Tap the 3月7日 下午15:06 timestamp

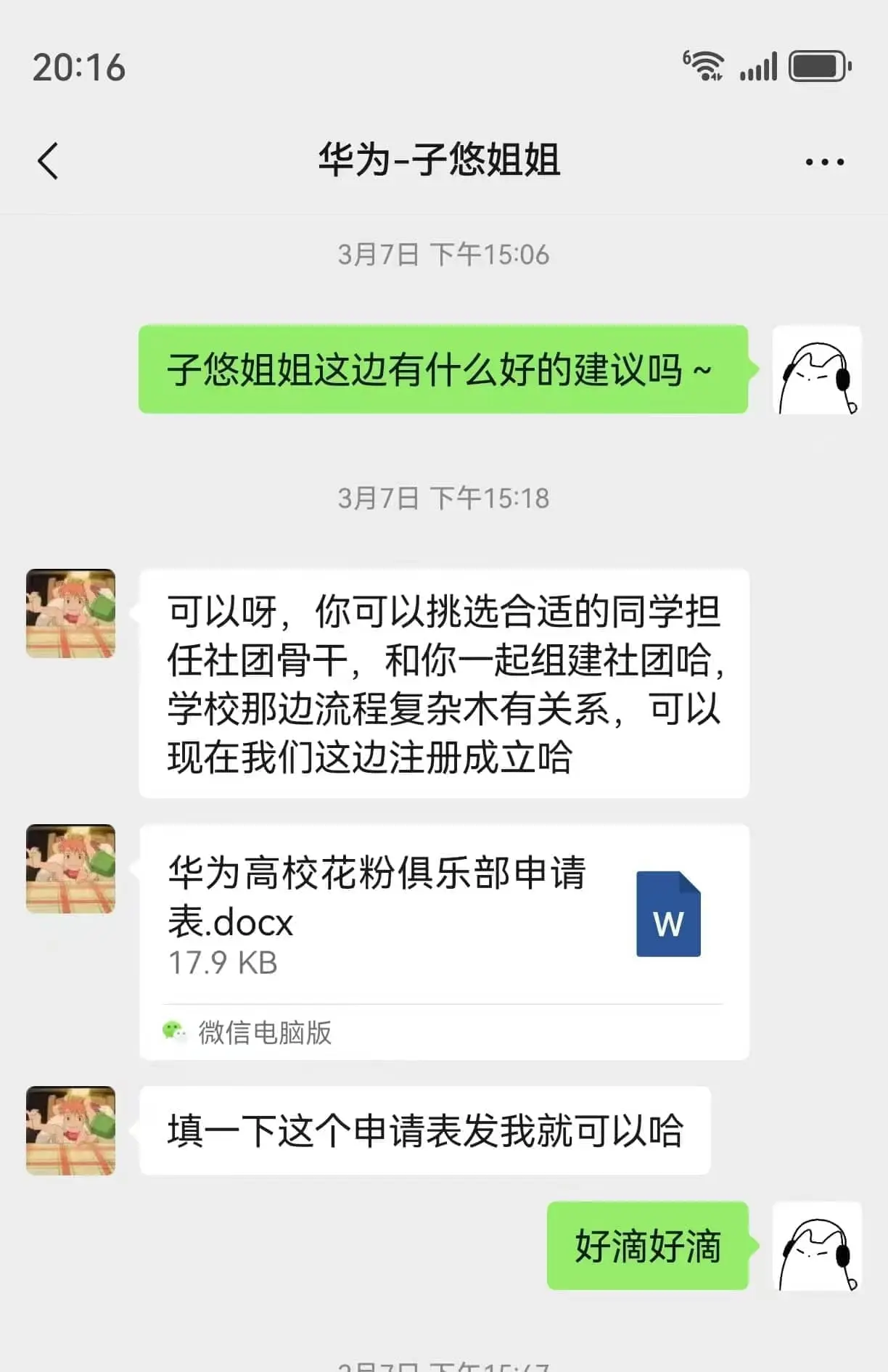click(443, 254)
